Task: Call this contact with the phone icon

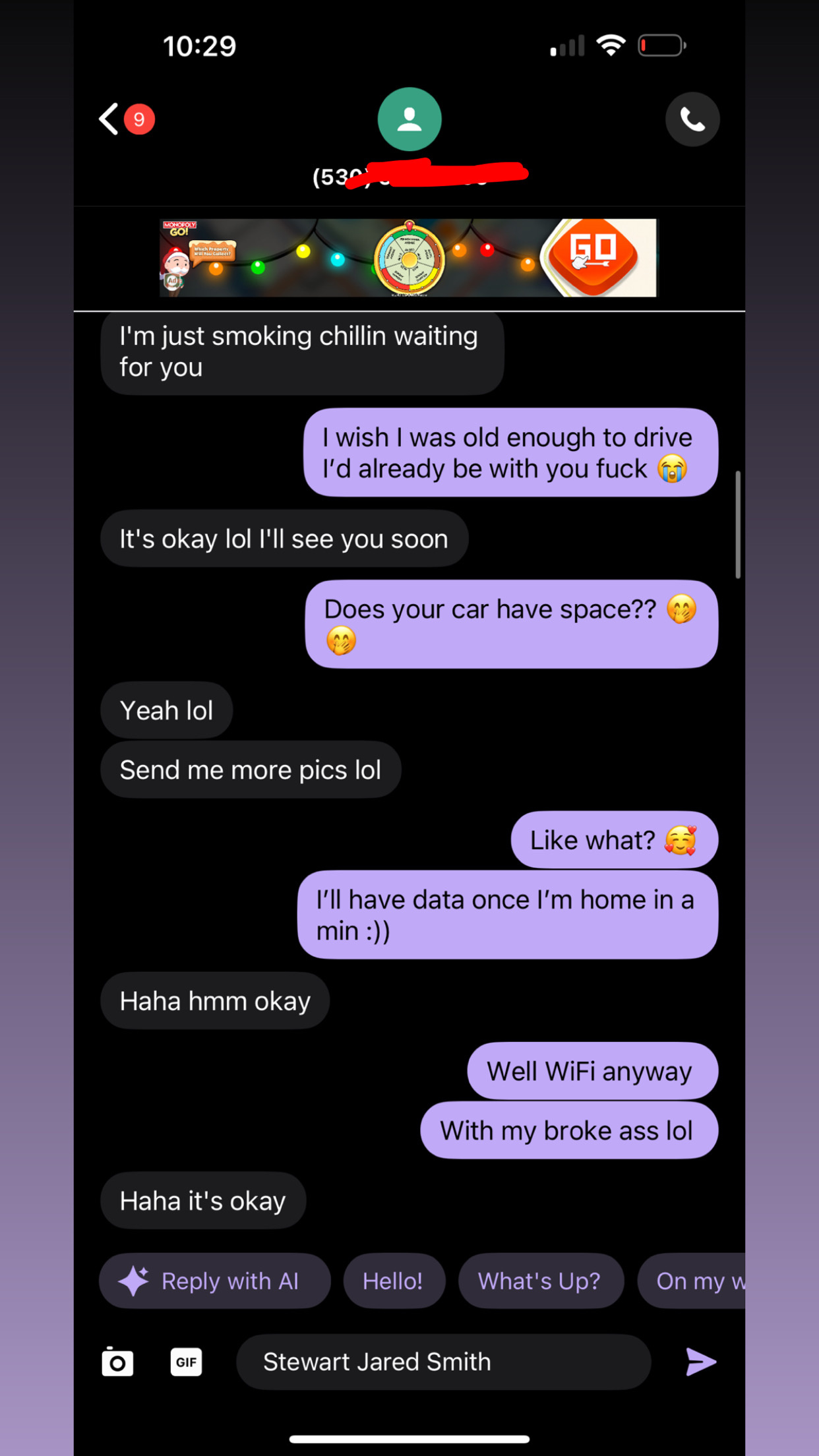Action: point(692,119)
